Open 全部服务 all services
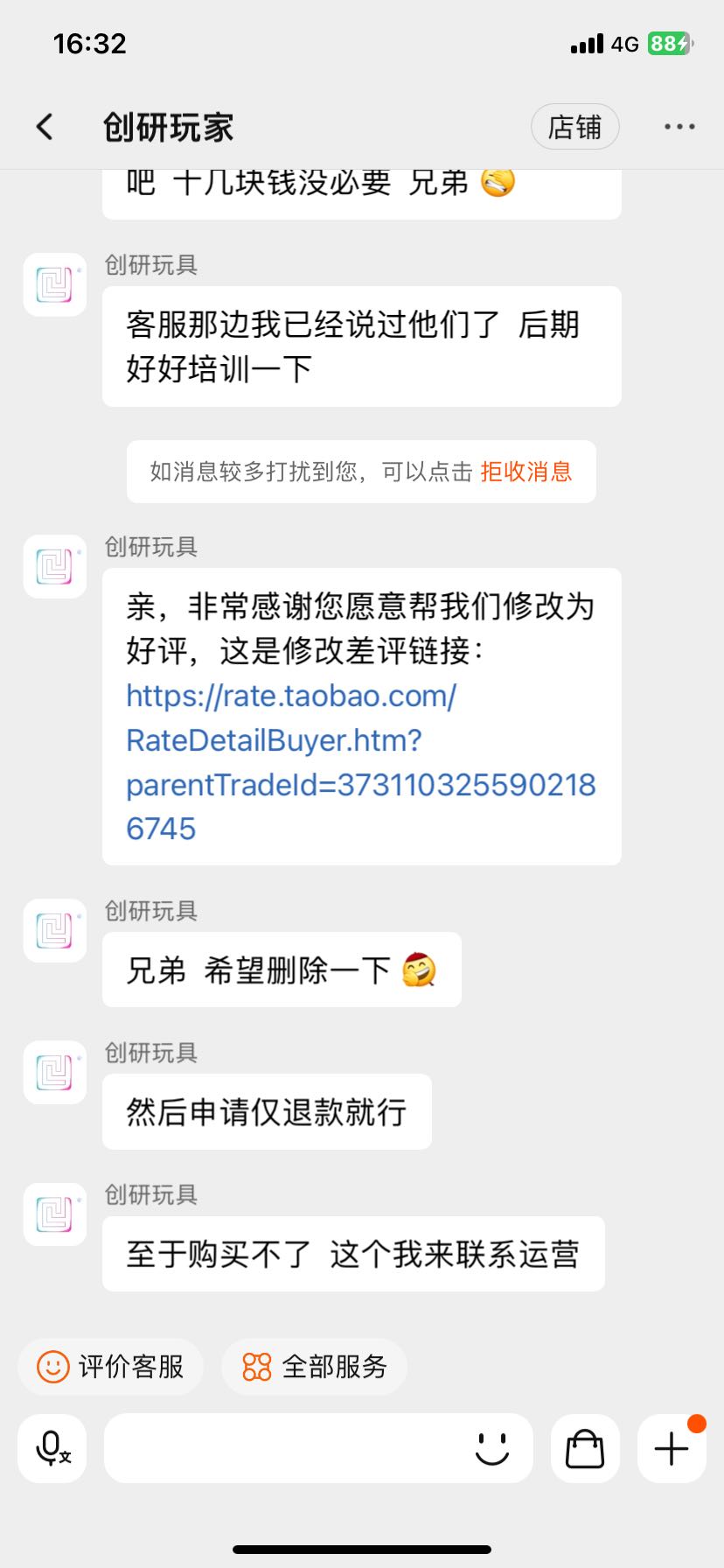Screen dimensions: 724x1568 (315, 1366)
